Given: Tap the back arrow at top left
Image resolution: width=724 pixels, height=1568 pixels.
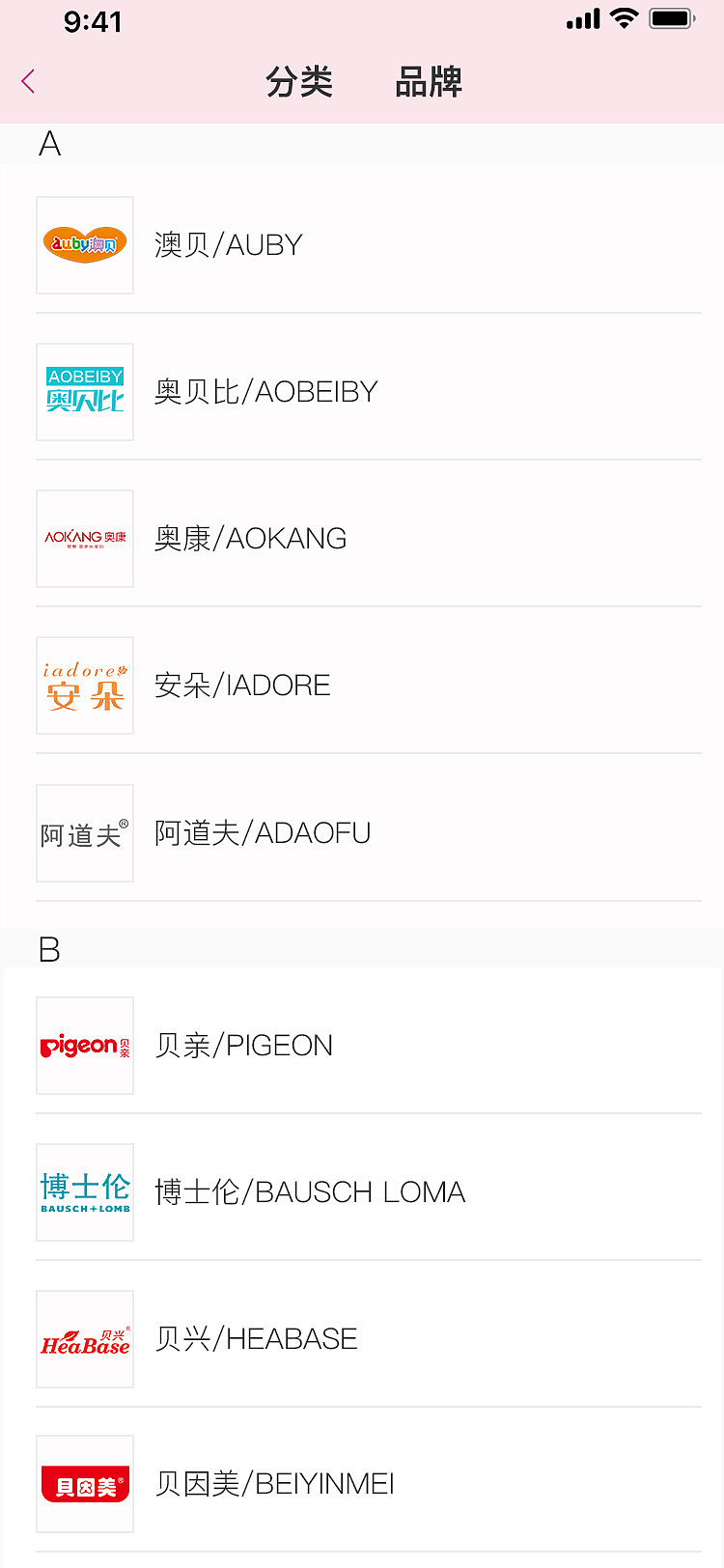Looking at the screenshot, I should (27, 81).
